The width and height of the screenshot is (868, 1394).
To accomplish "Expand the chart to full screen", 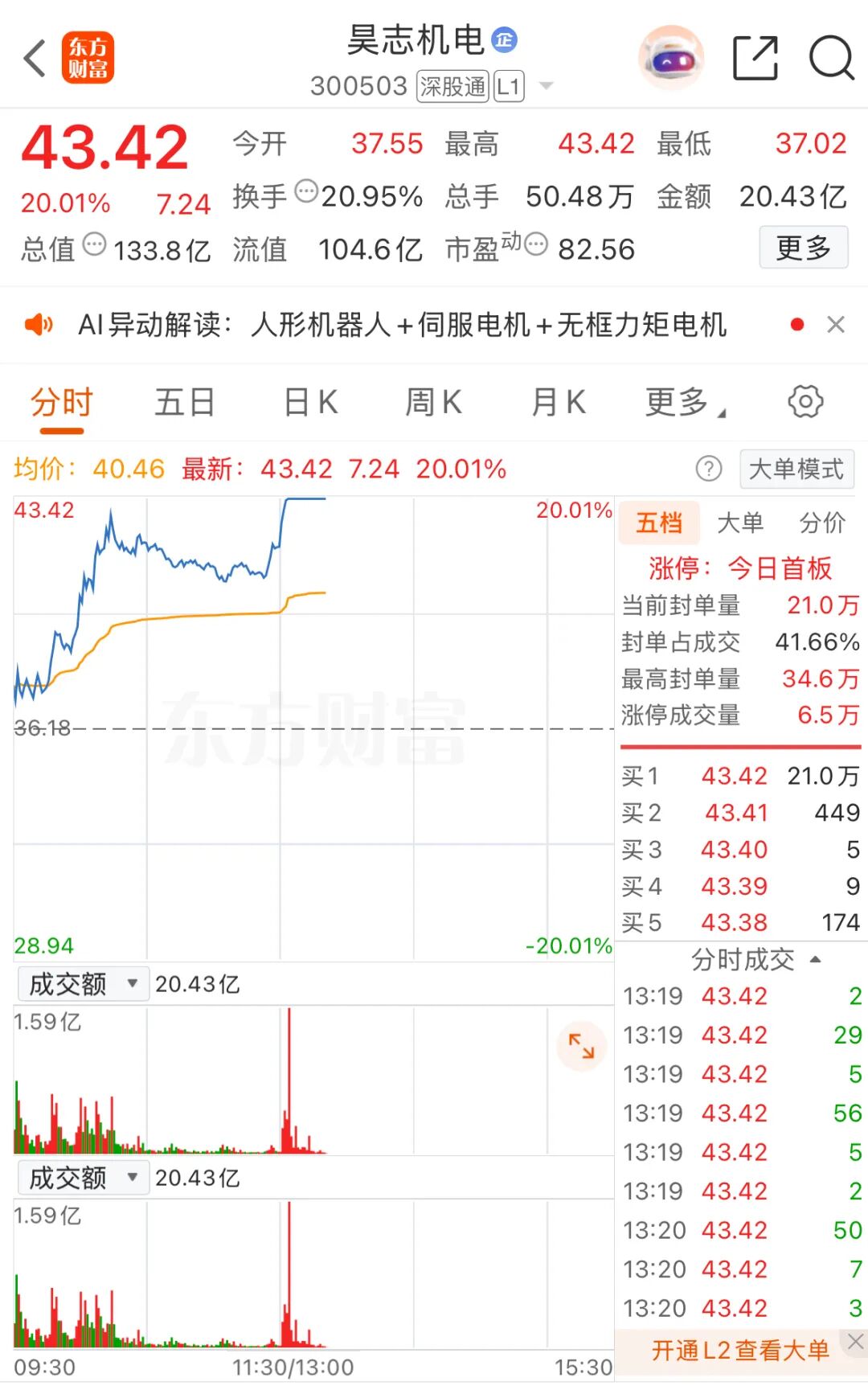I will 581,1045.
